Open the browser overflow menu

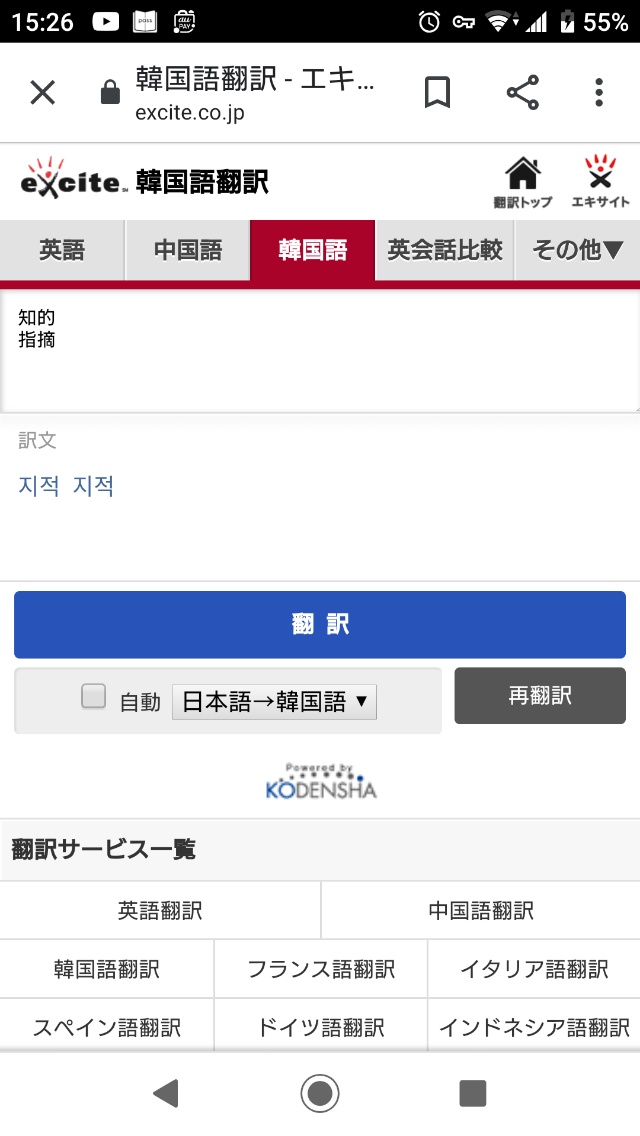(599, 93)
